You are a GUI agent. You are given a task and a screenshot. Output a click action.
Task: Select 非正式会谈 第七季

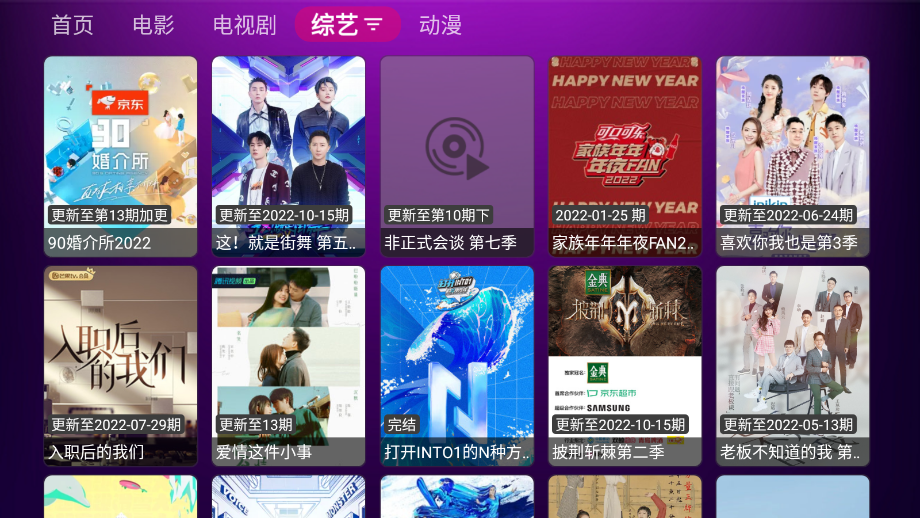coord(457,155)
